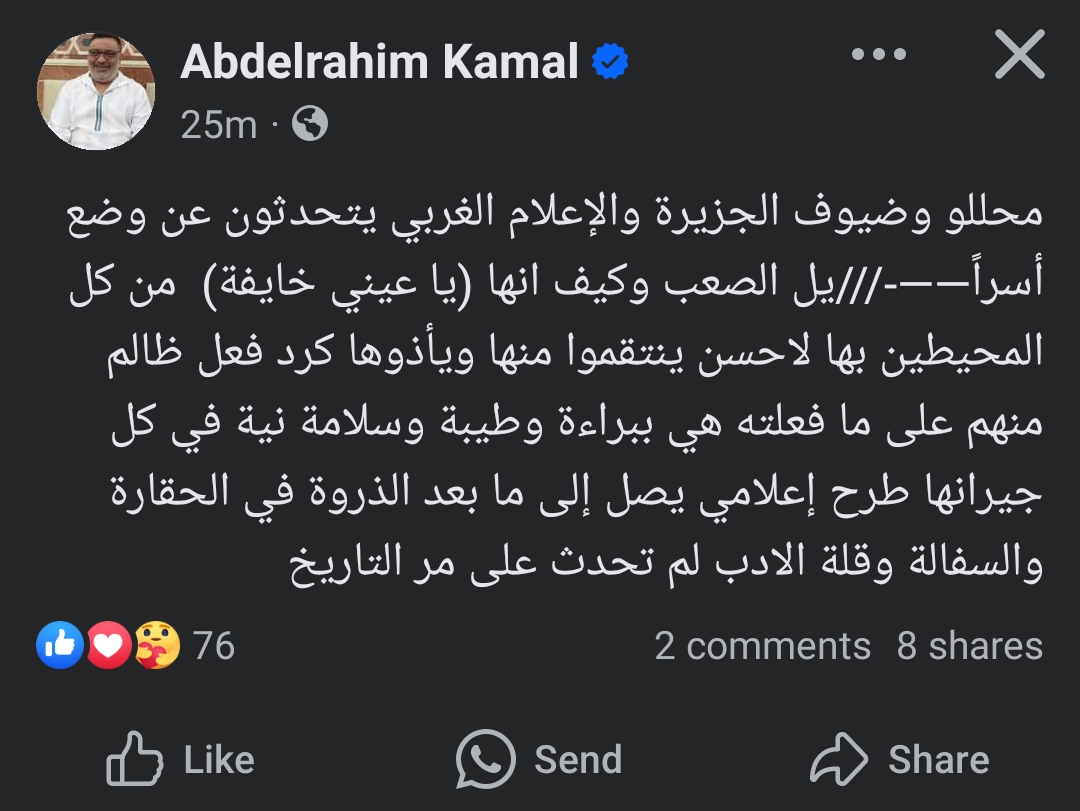Share this post
The height and width of the screenshot is (811, 1080).
click(x=899, y=760)
